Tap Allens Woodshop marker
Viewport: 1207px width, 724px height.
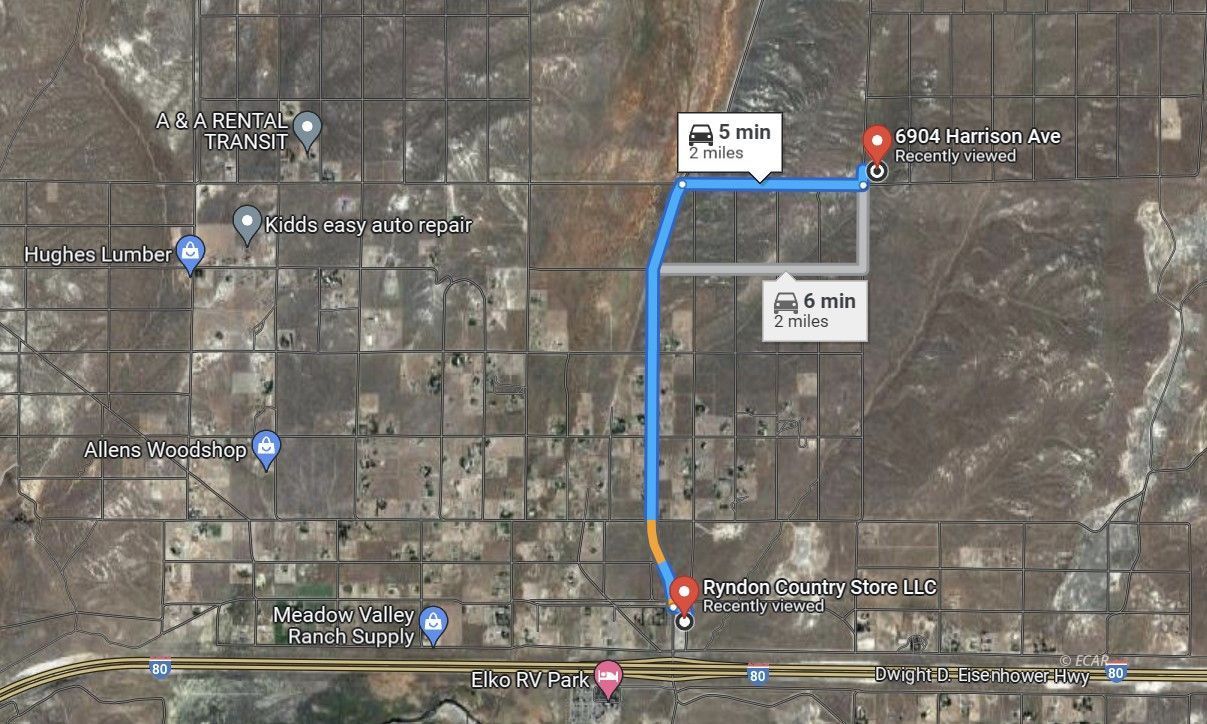(x=266, y=448)
